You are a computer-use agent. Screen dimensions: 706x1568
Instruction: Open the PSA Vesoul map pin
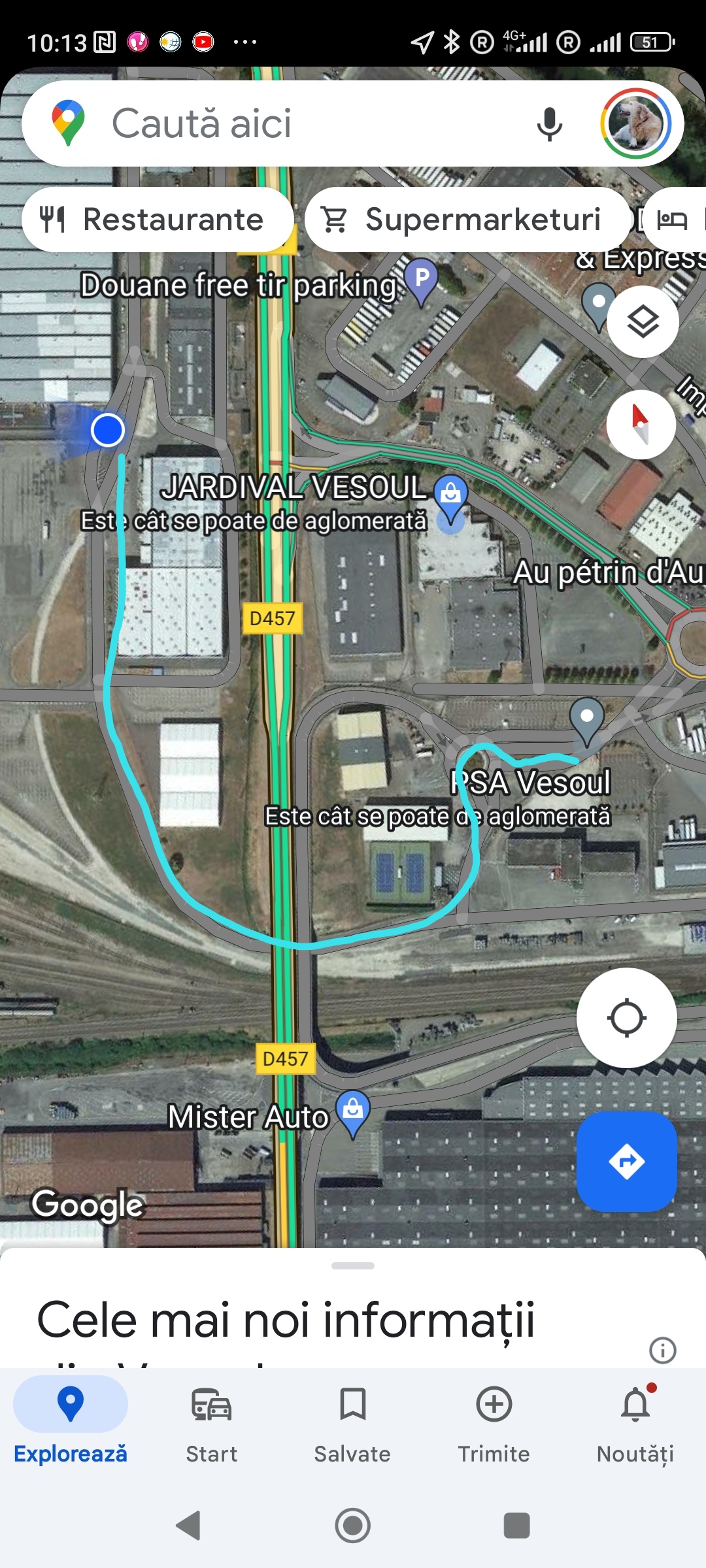click(586, 719)
